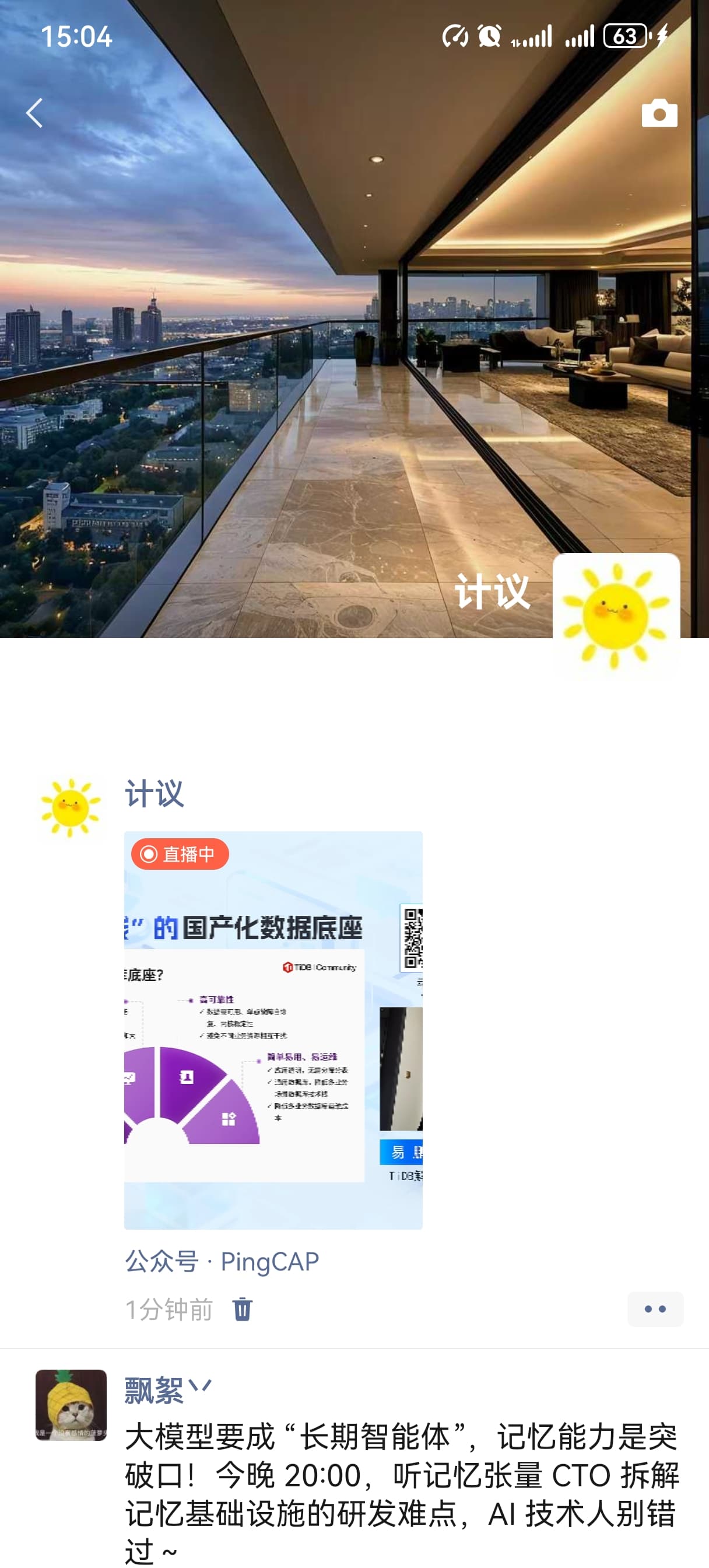Visit the PingCAP official account link
Image resolution: width=709 pixels, height=1568 pixels.
(269, 1262)
